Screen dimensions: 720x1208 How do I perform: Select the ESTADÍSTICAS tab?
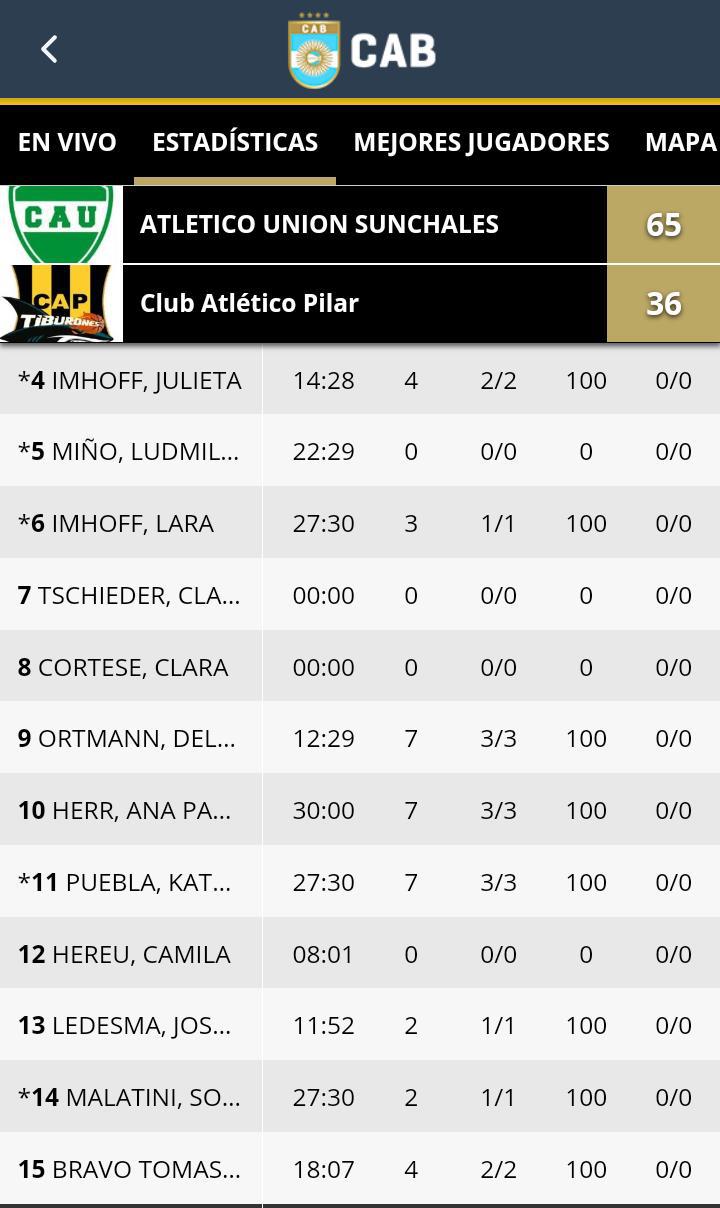coord(235,142)
